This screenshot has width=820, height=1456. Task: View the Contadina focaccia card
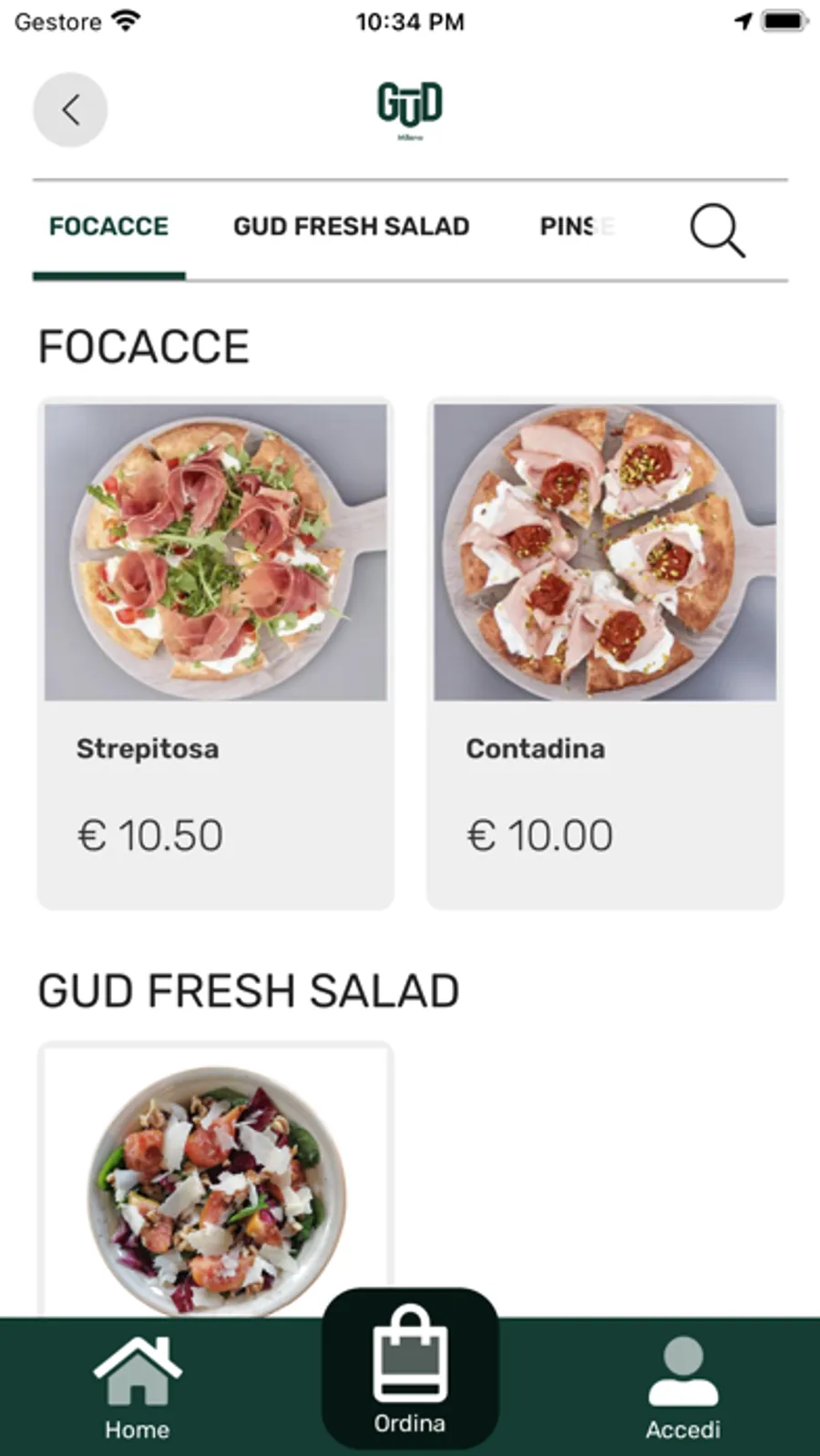pos(605,652)
